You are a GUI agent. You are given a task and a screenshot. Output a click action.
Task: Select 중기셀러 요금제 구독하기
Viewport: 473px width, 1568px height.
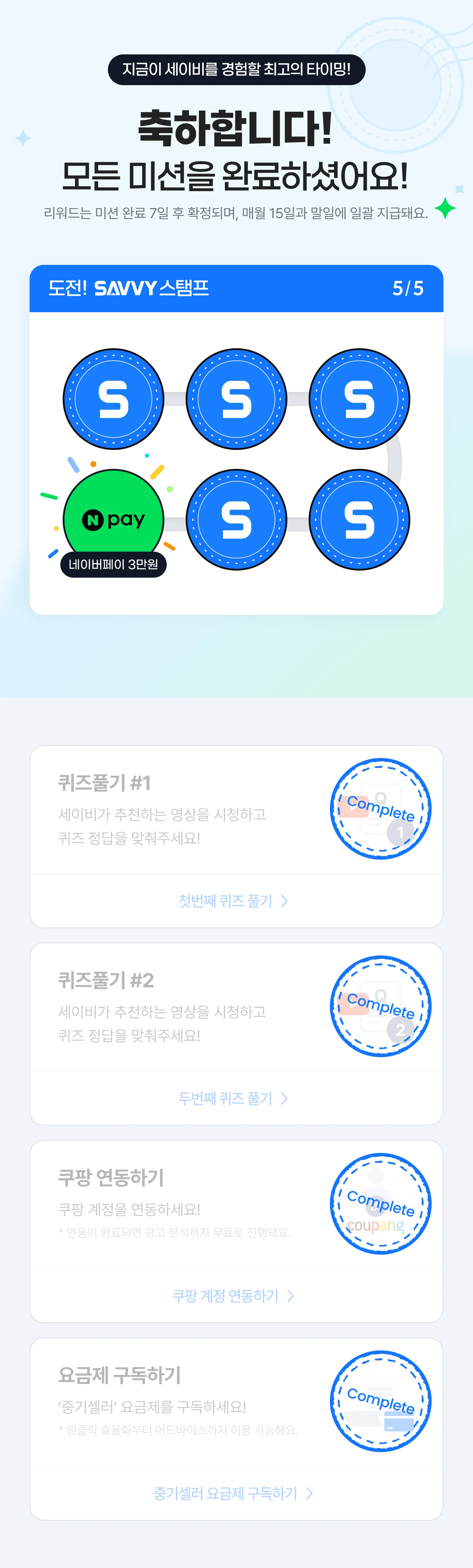(233, 1493)
